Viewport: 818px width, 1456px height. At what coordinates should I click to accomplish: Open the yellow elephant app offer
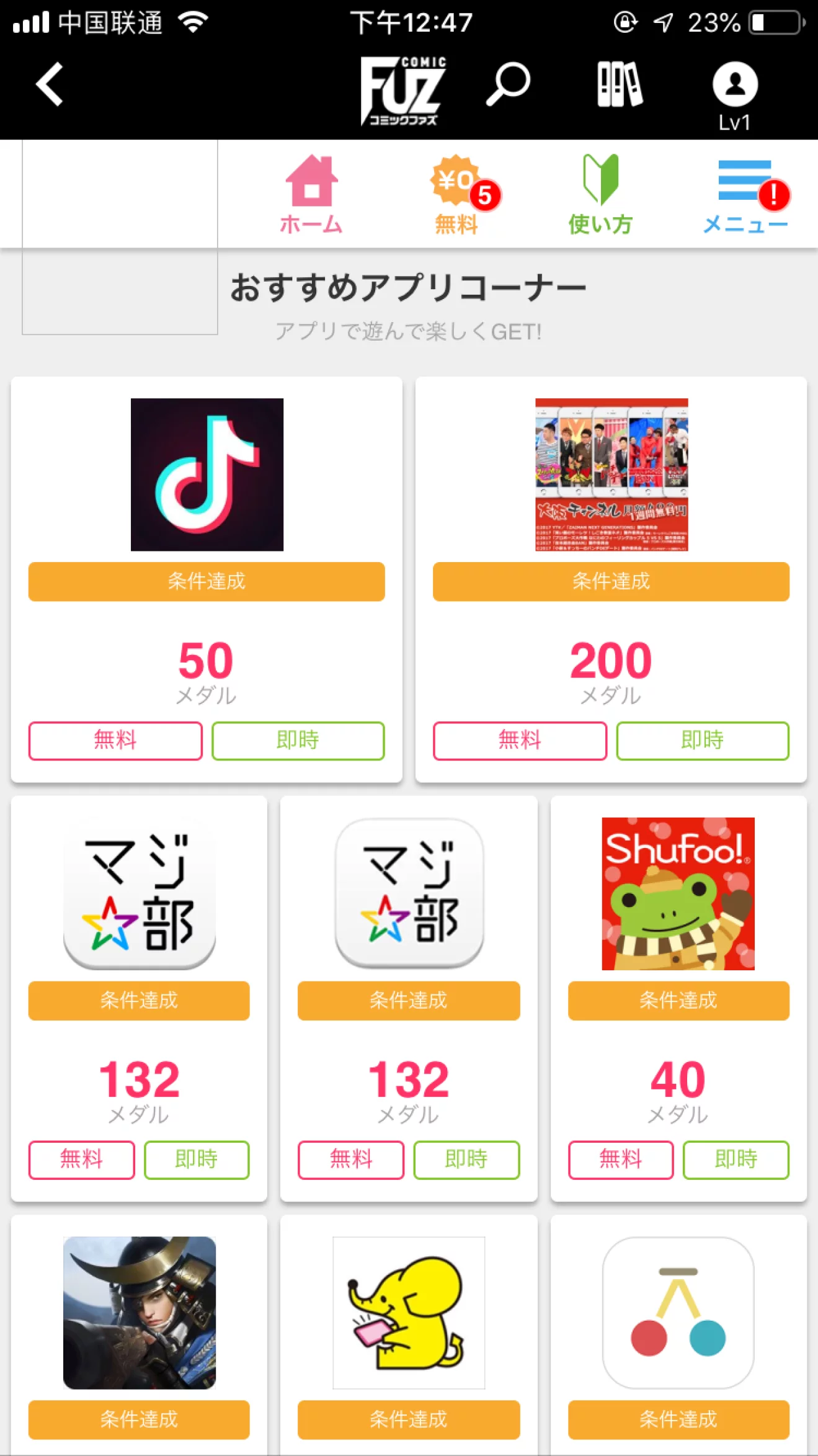pos(409,1312)
